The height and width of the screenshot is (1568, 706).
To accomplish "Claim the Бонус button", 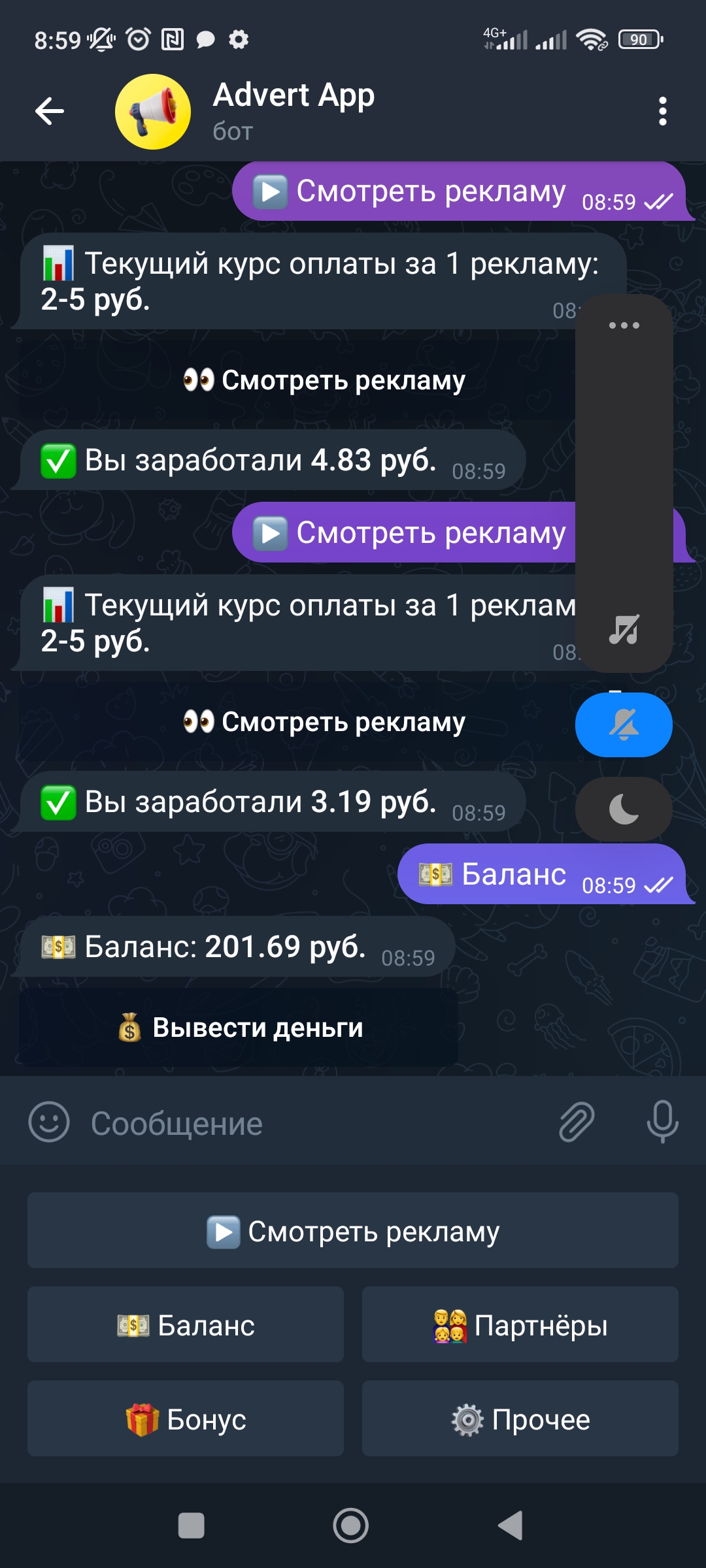I will pos(186,1419).
